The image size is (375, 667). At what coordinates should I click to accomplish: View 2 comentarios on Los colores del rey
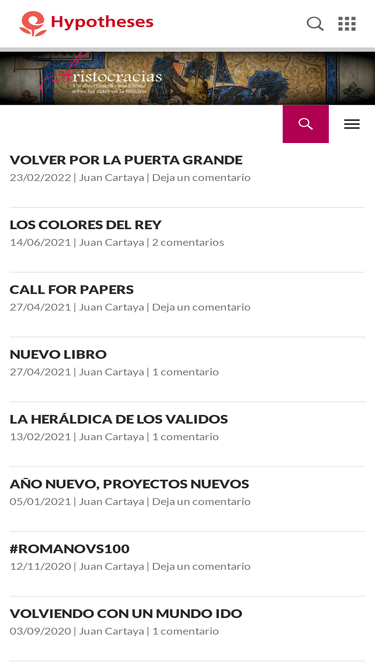pos(188,242)
